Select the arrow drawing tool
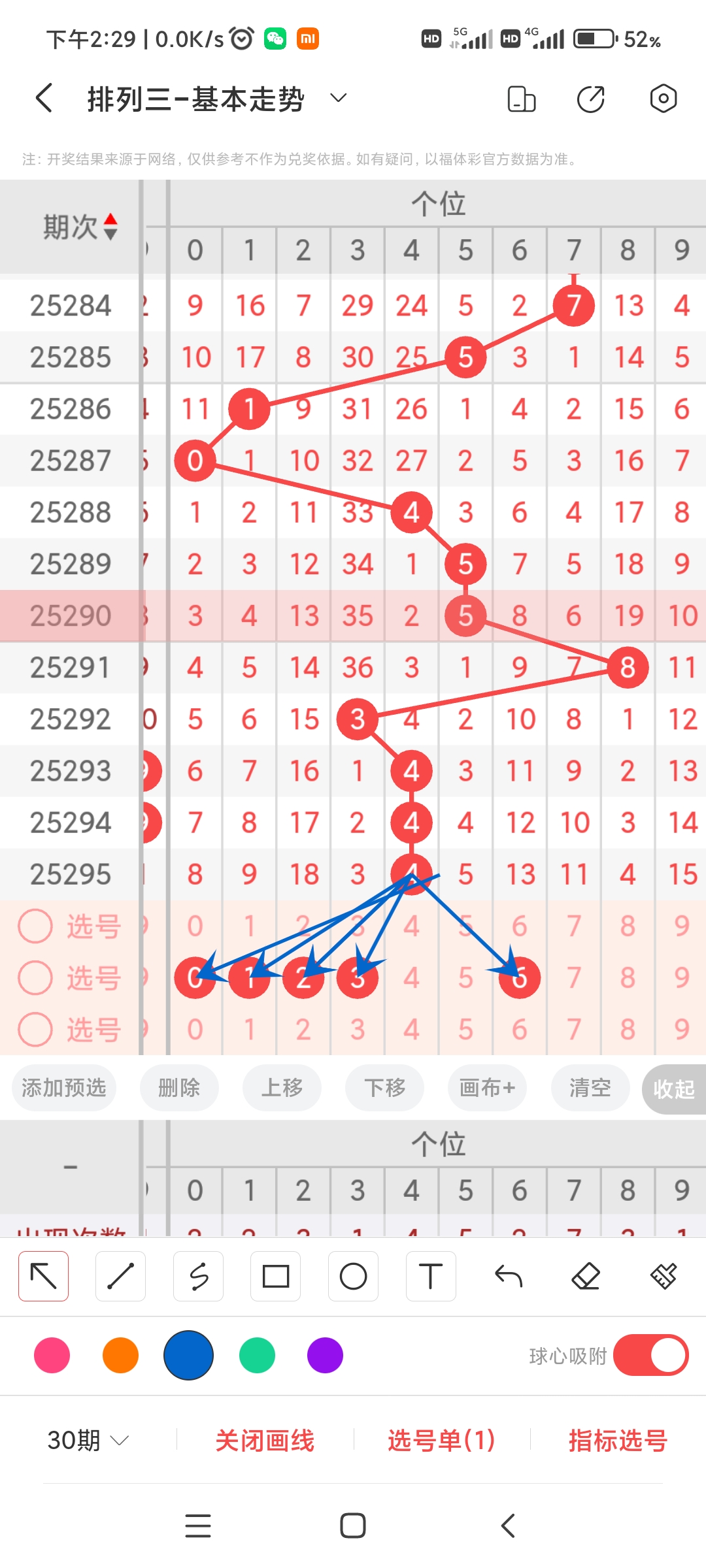The height and width of the screenshot is (1568, 706). pyautogui.click(x=43, y=1276)
